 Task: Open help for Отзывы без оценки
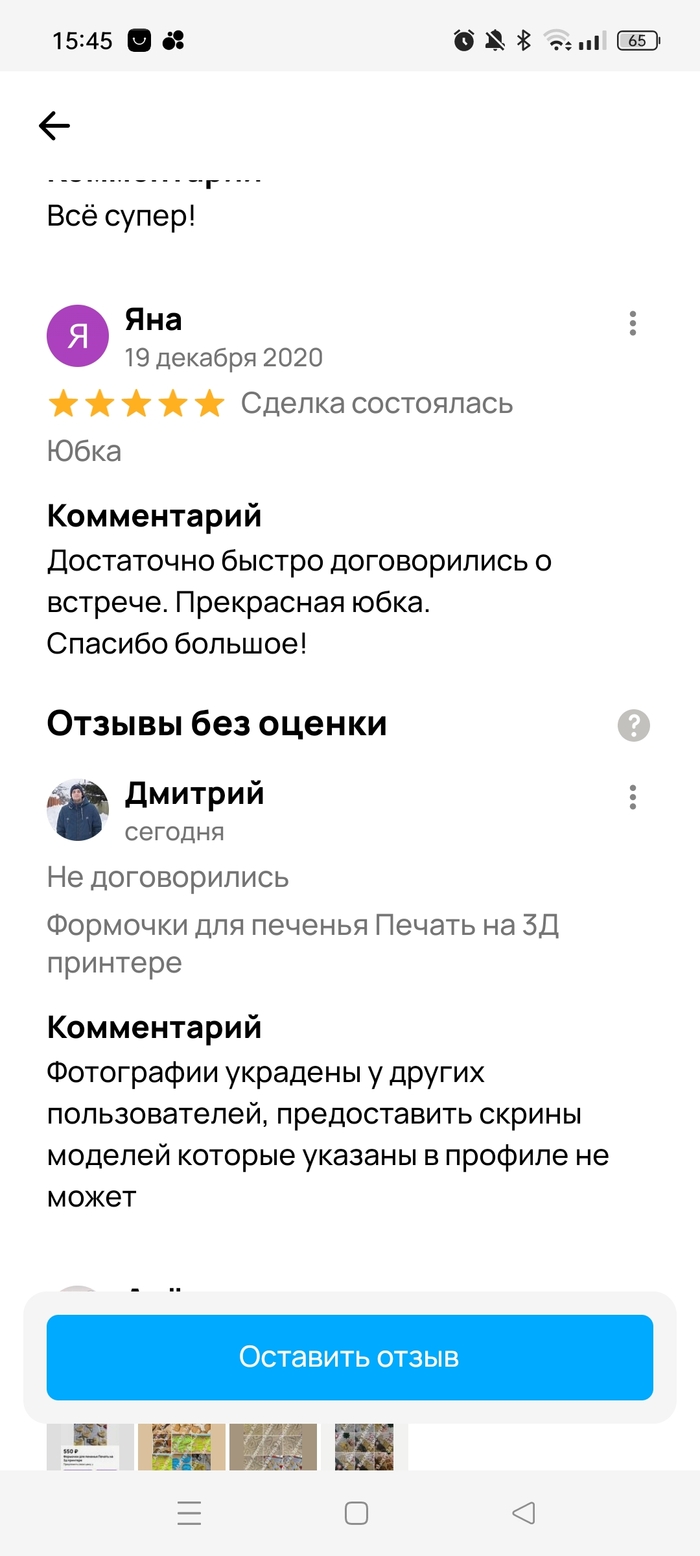pyautogui.click(x=633, y=725)
